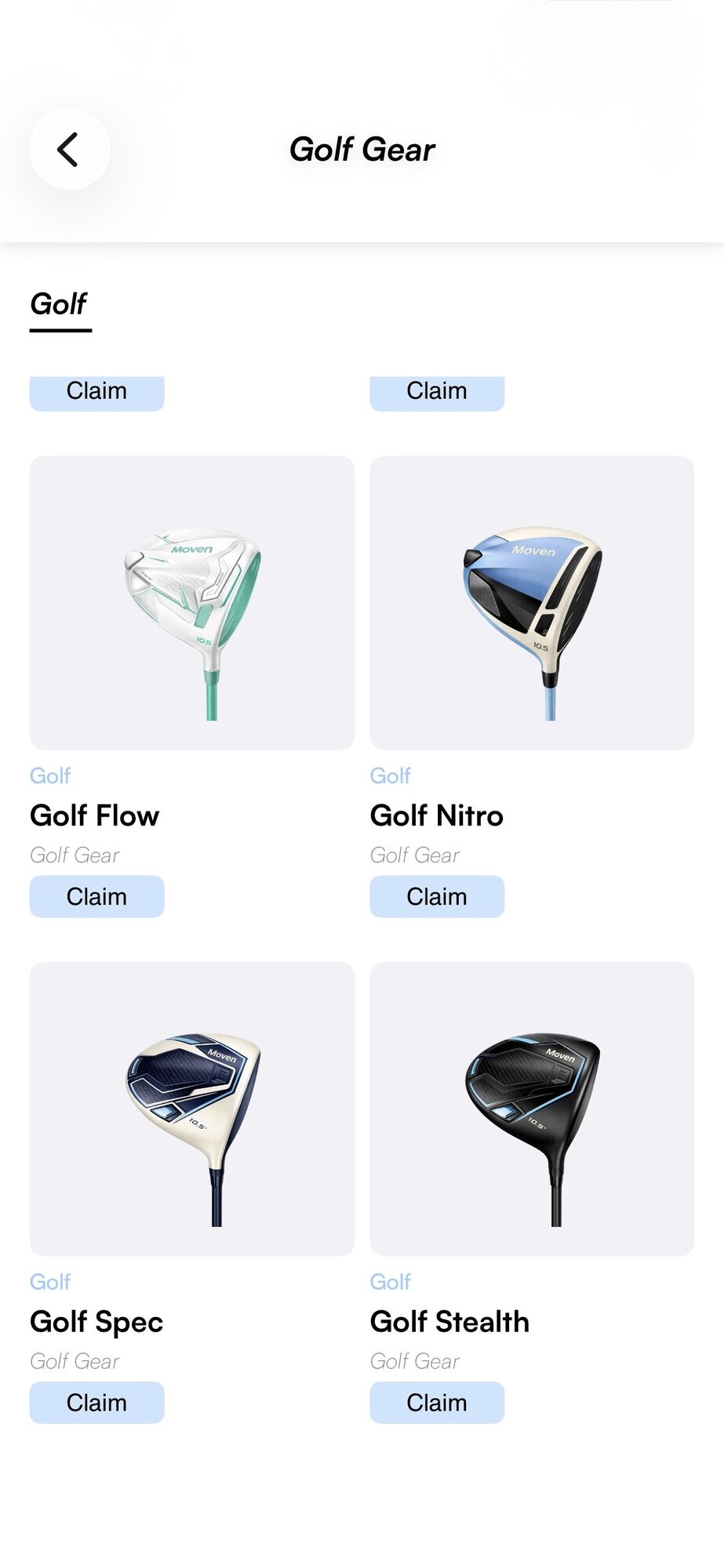Open the Golf Nitro driver image
Screen dimensions: 724x1568
(532, 602)
